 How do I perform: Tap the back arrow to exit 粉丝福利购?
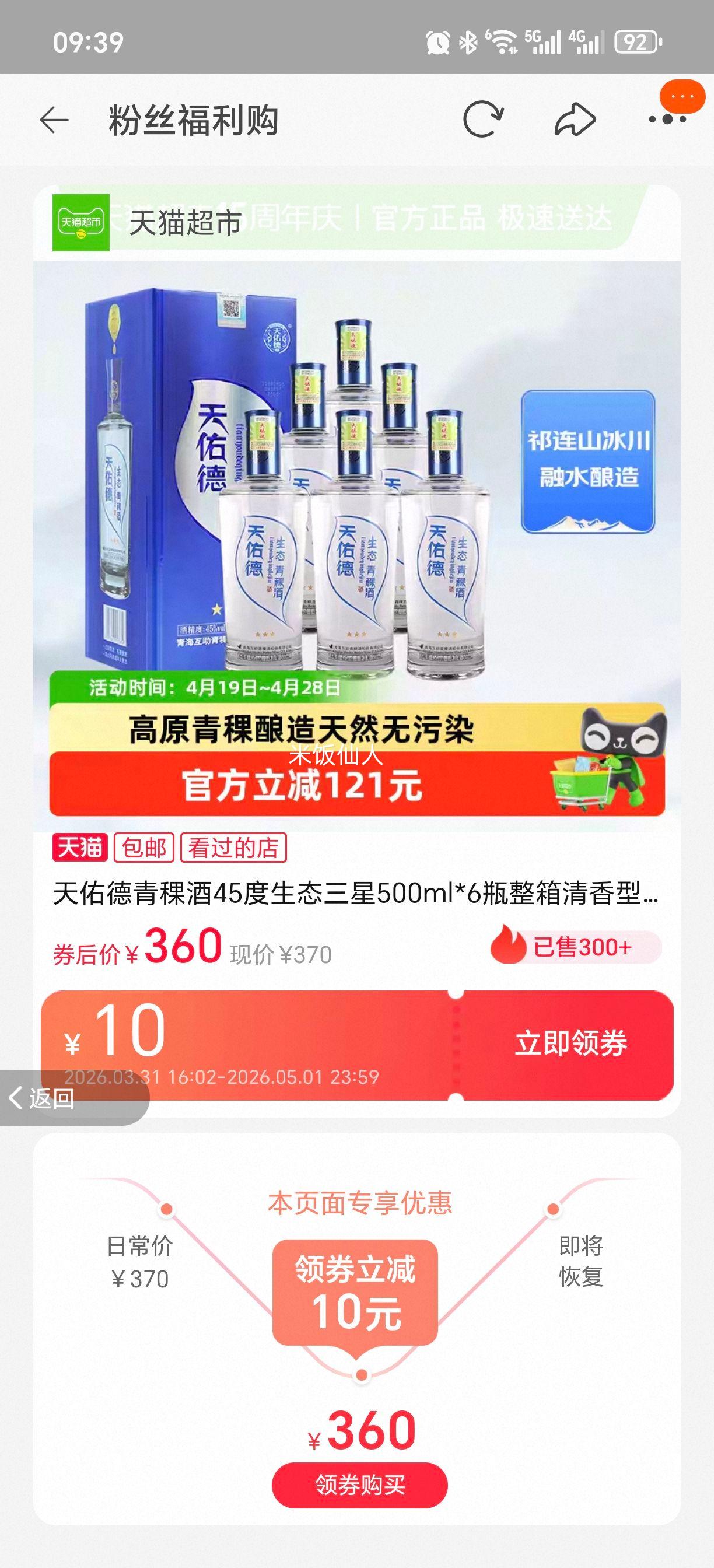(56, 120)
